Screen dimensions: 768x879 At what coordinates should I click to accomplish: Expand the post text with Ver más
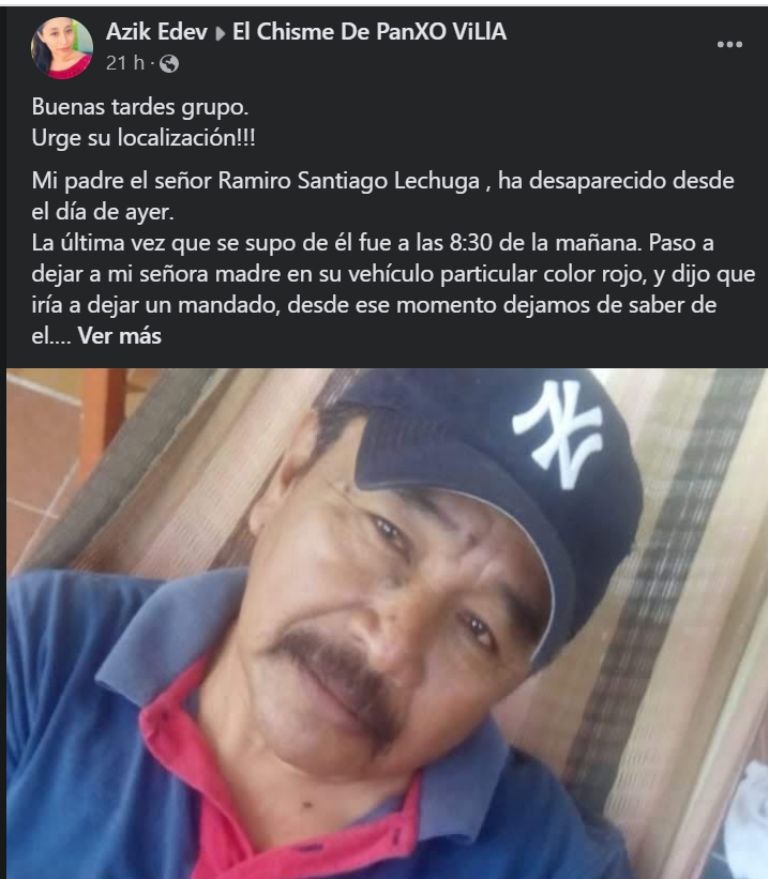tap(119, 336)
